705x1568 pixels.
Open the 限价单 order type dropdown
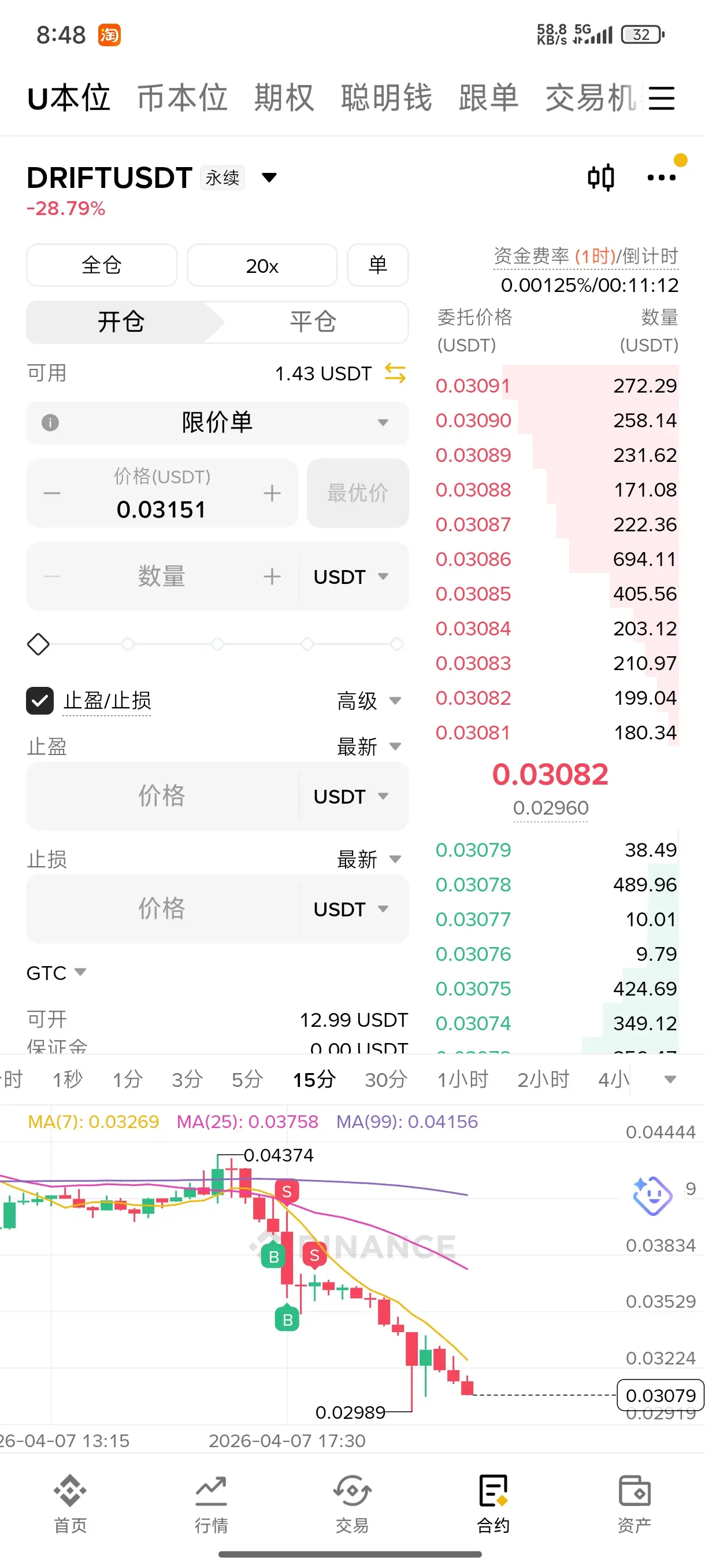point(217,423)
